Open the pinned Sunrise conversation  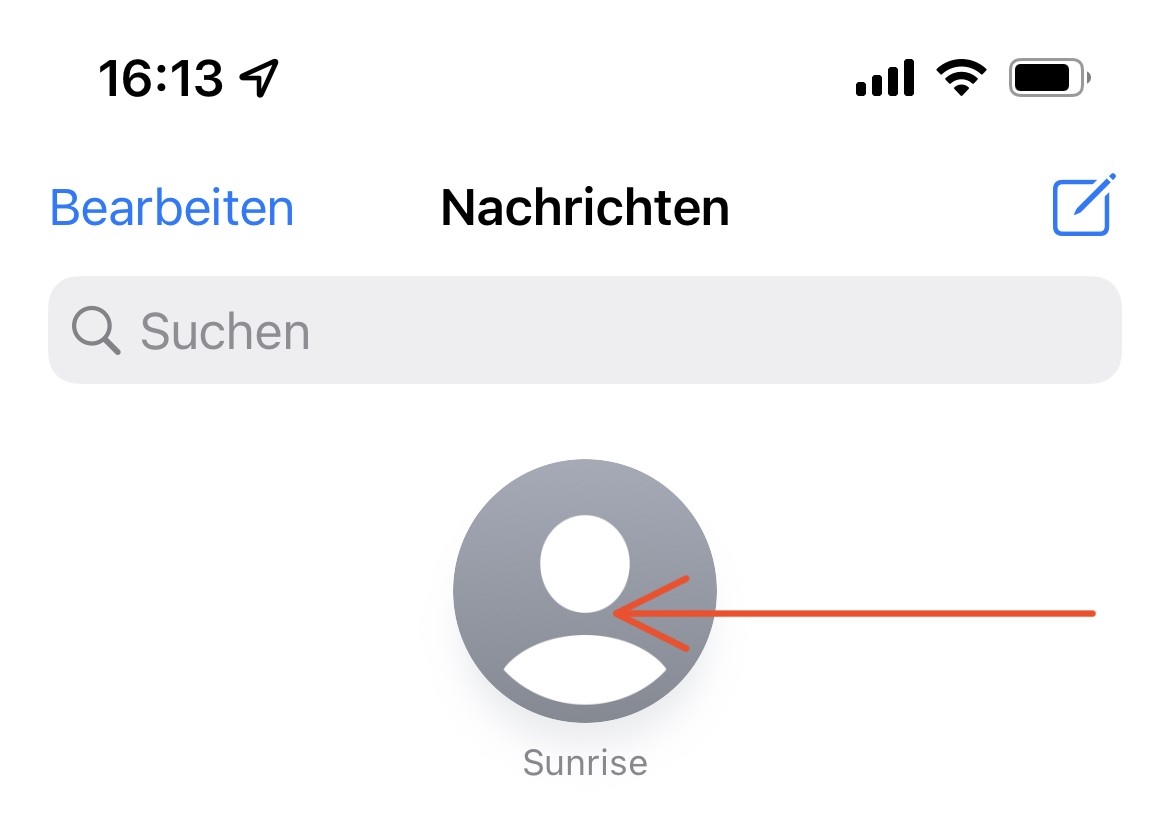point(584,592)
